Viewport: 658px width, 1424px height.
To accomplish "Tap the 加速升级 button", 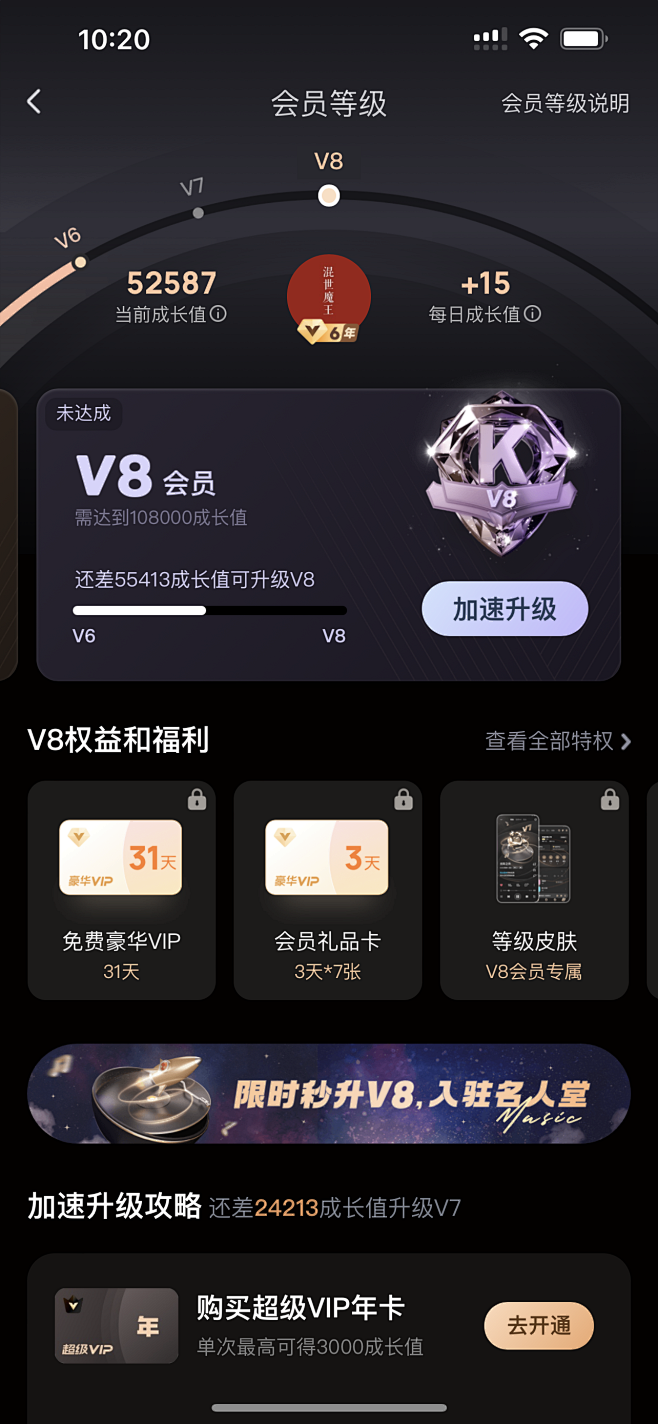I will point(504,609).
